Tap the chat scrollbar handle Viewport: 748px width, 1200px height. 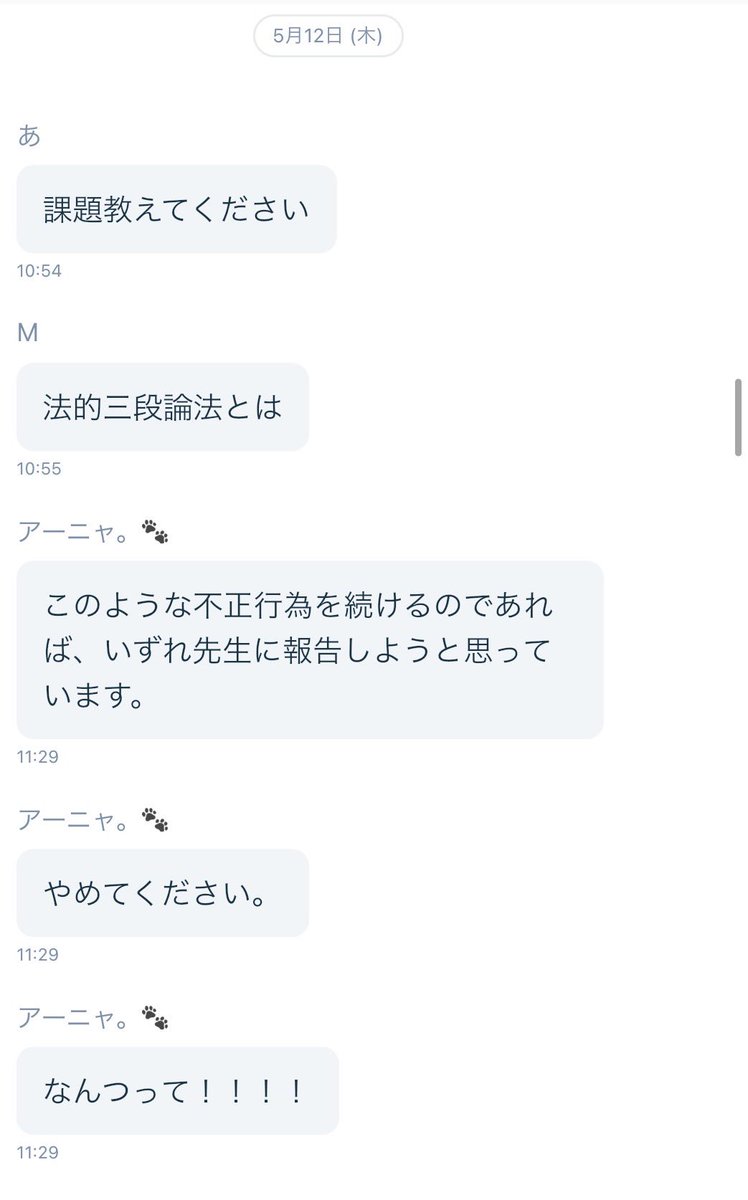(x=740, y=418)
